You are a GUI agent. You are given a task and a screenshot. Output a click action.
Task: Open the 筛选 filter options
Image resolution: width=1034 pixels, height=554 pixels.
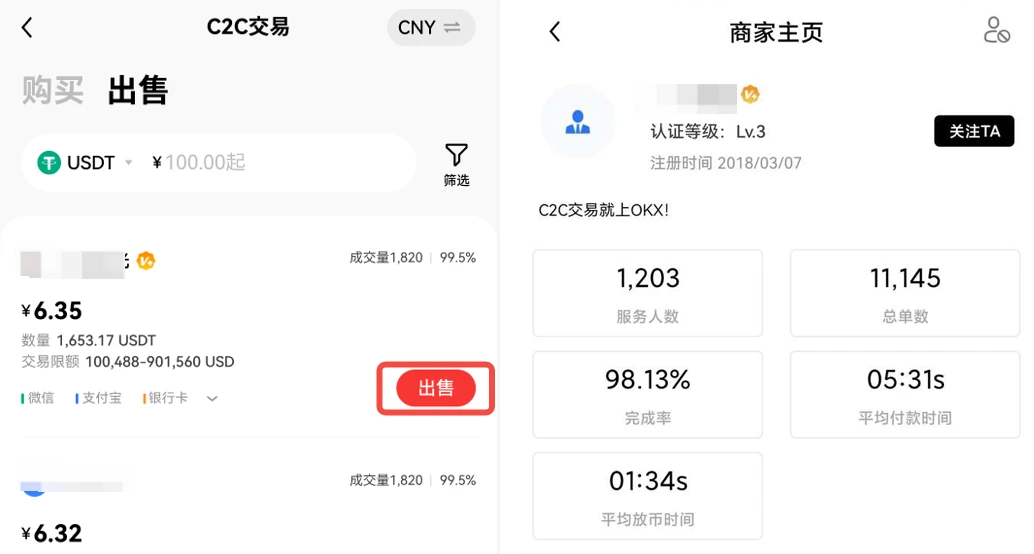tap(456, 164)
